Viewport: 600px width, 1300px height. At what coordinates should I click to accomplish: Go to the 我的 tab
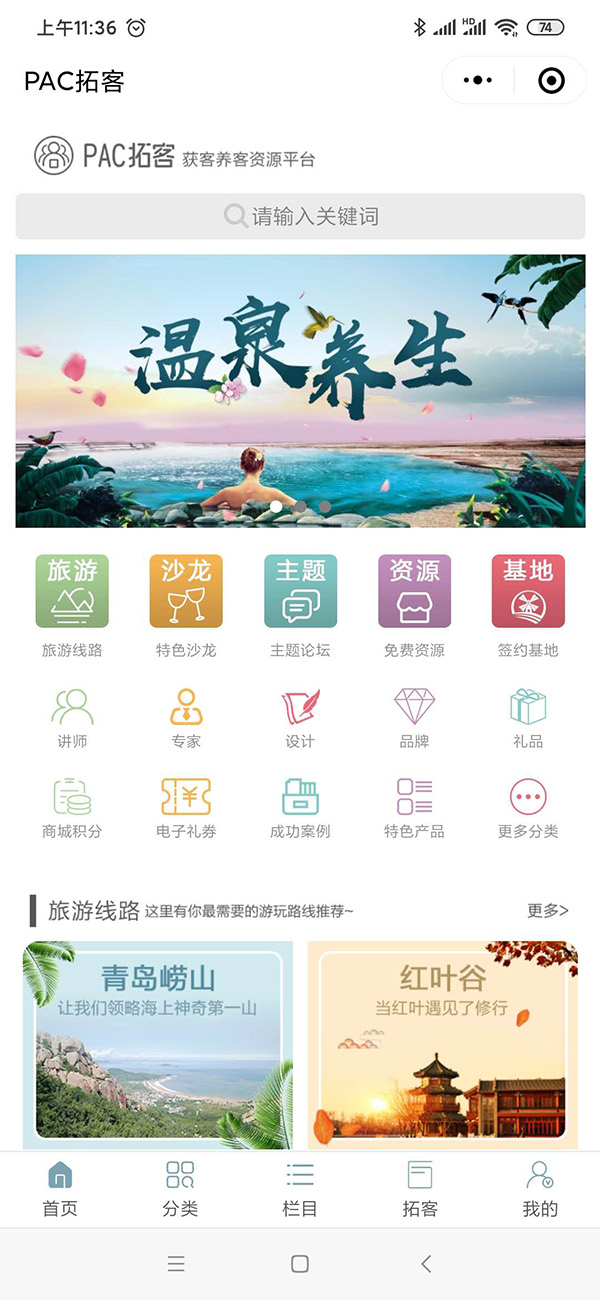[540, 1188]
